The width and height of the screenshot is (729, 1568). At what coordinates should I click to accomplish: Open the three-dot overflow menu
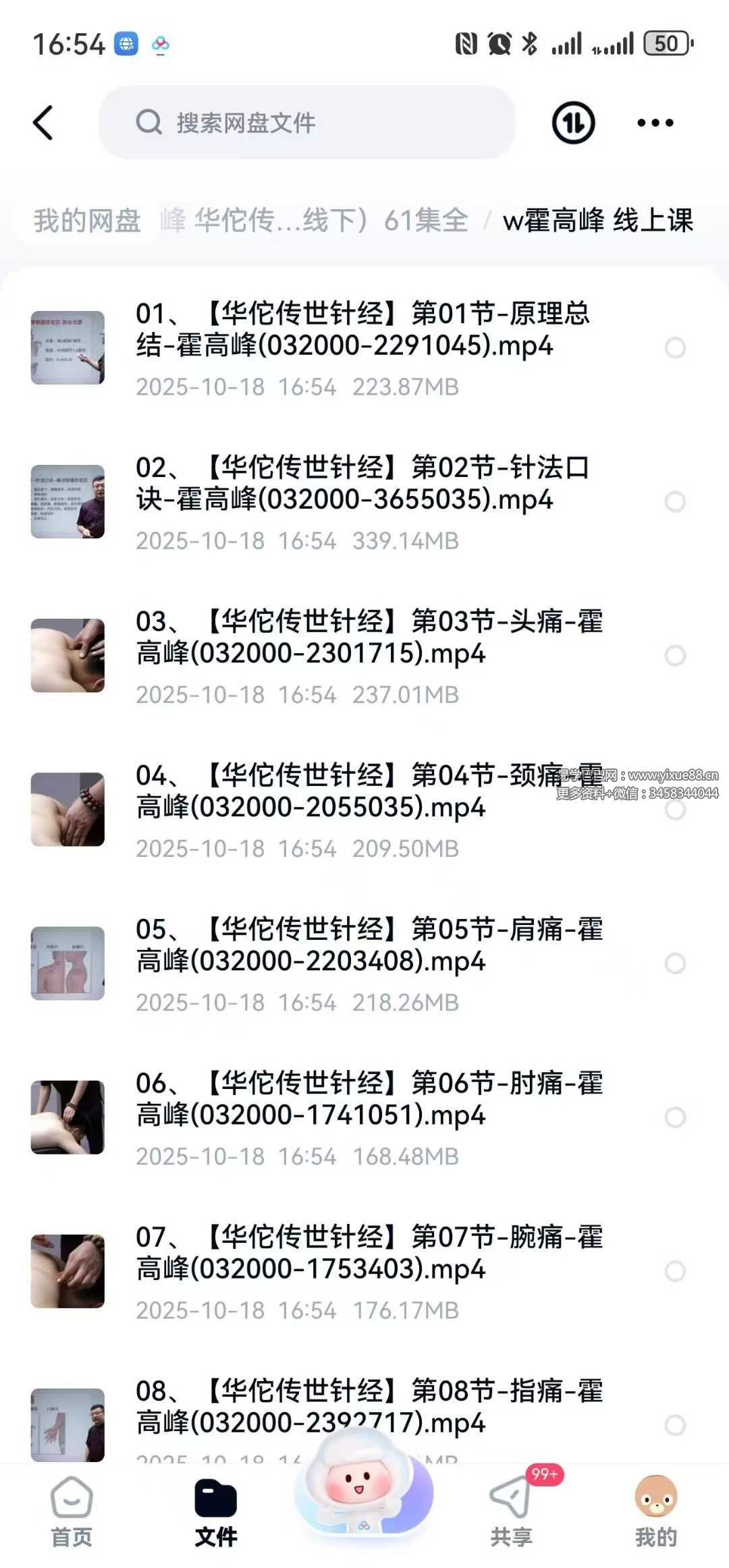click(655, 123)
